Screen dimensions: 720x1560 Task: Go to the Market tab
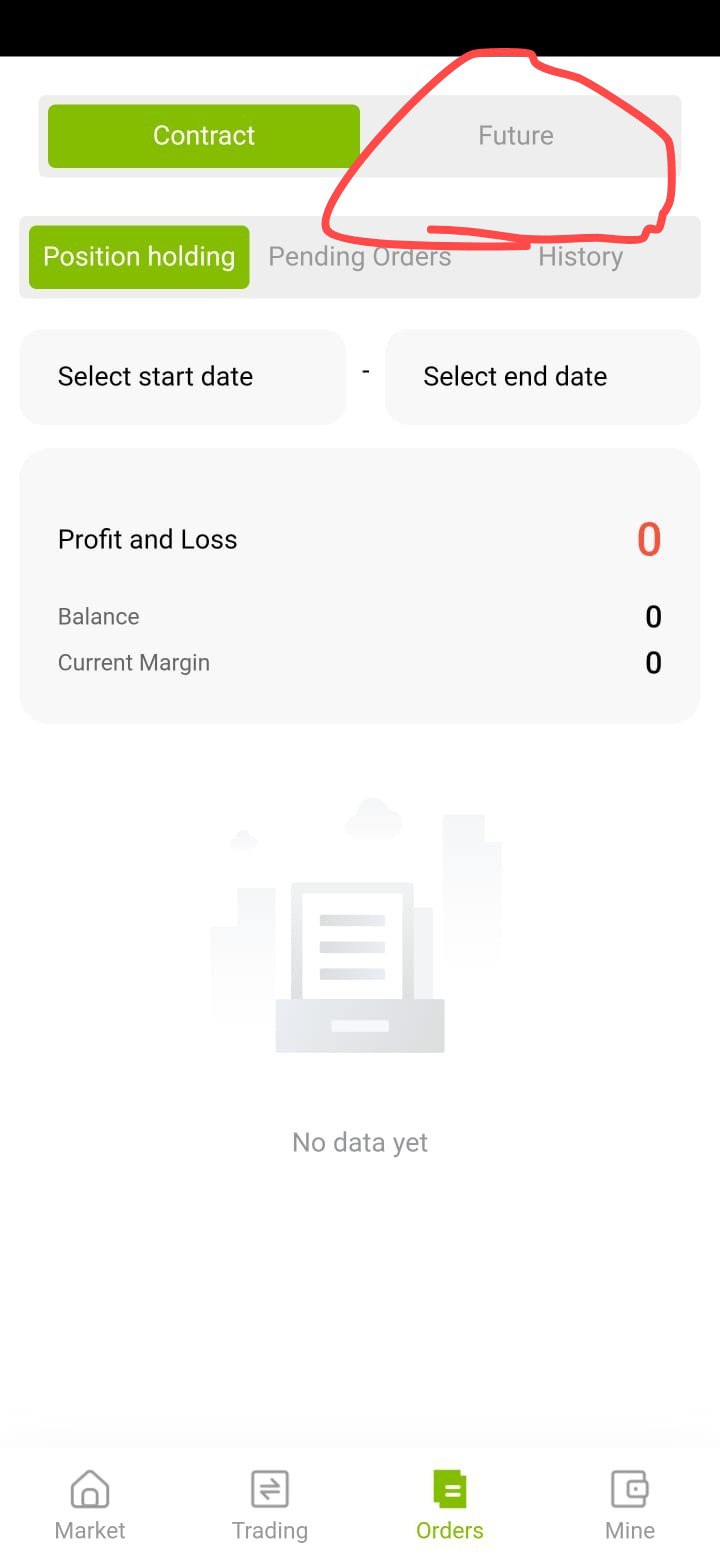pyautogui.click(x=90, y=1505)
